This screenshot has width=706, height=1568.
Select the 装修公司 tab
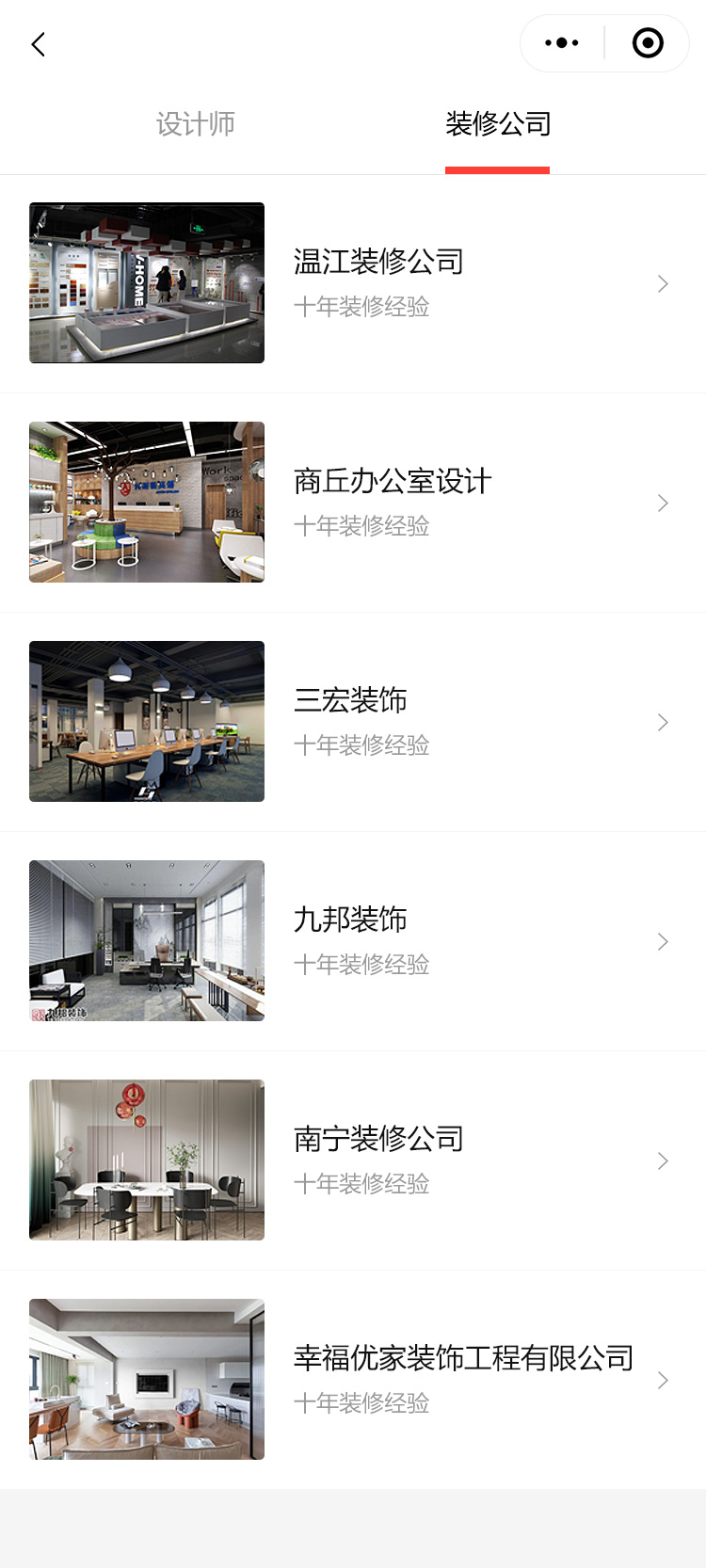497,124
